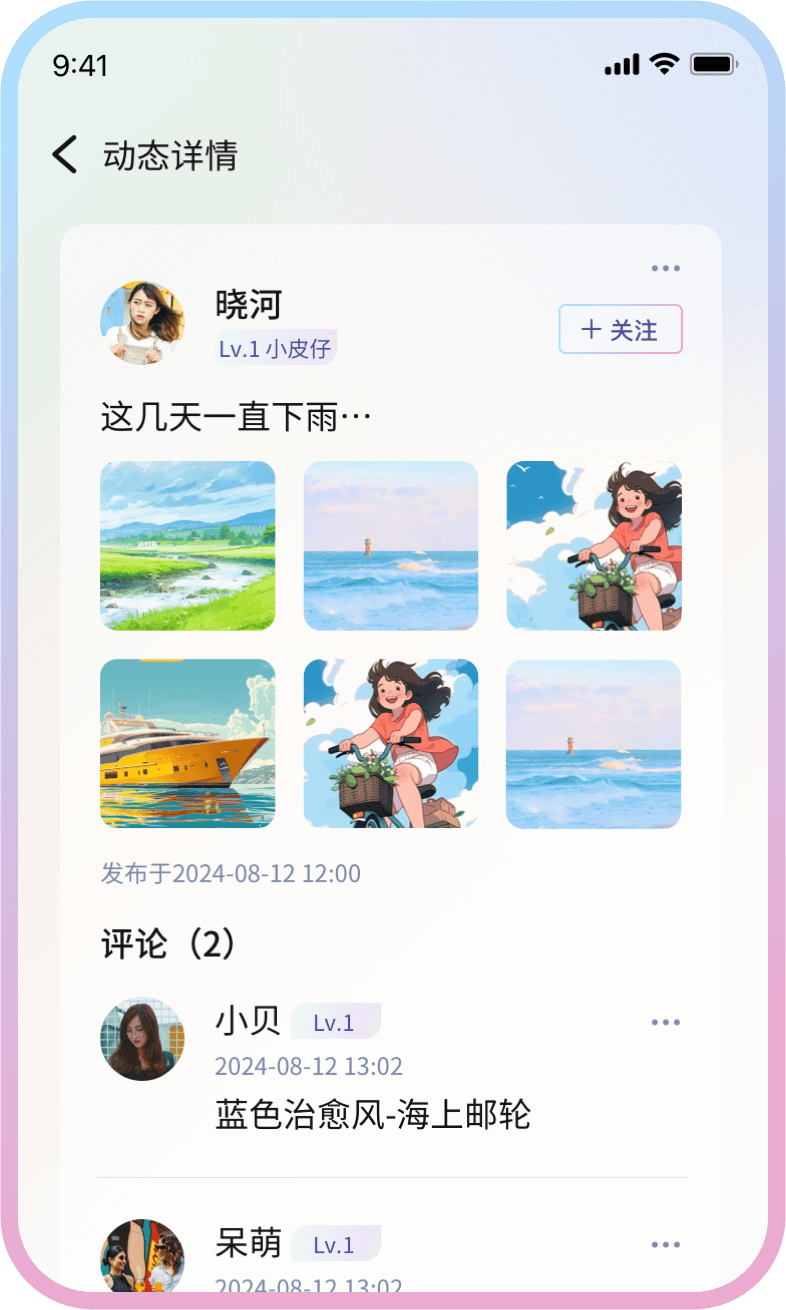This screenshot has width=786, height=1310.
Task: Open 晓河's profile avatar
Action: click(142, 322)
